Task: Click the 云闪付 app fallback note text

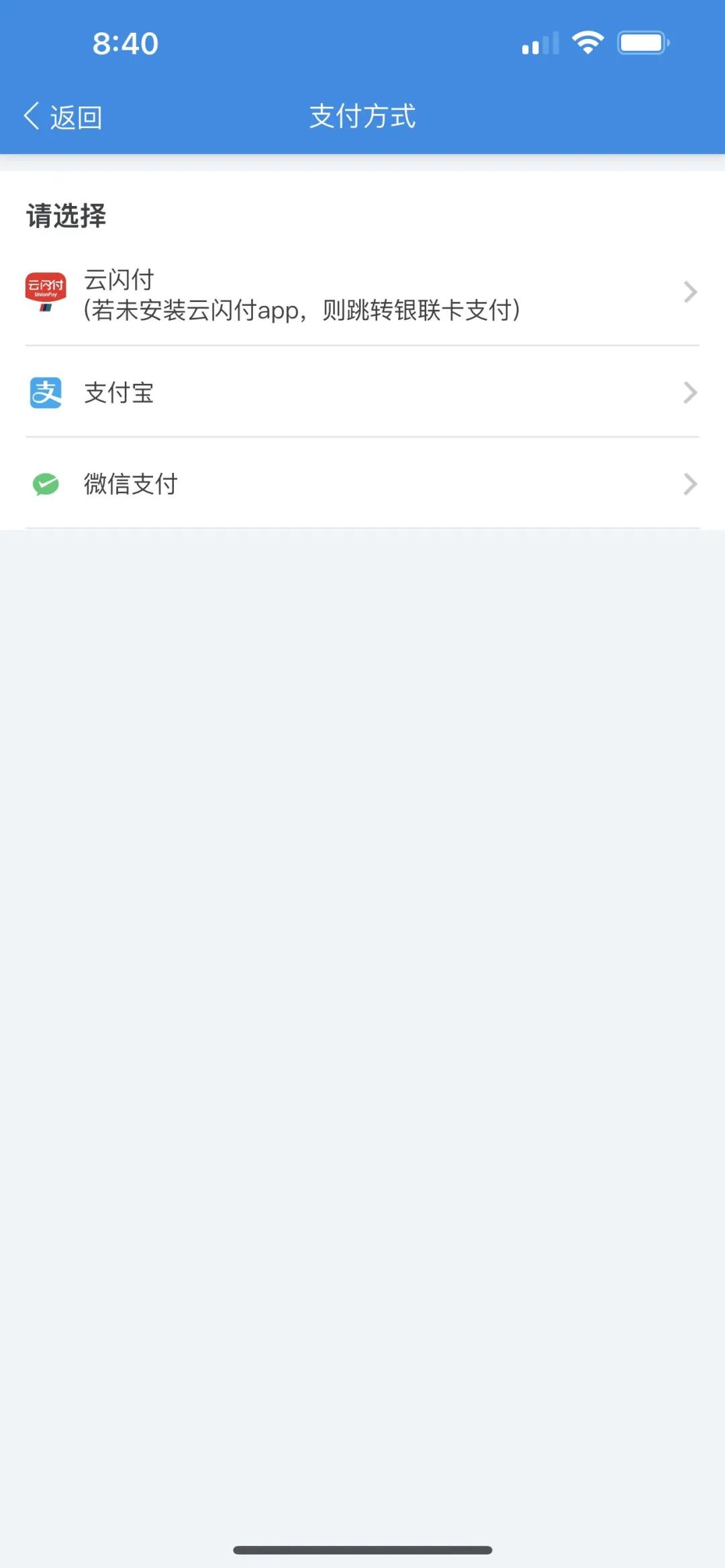Action: point(303,310)
